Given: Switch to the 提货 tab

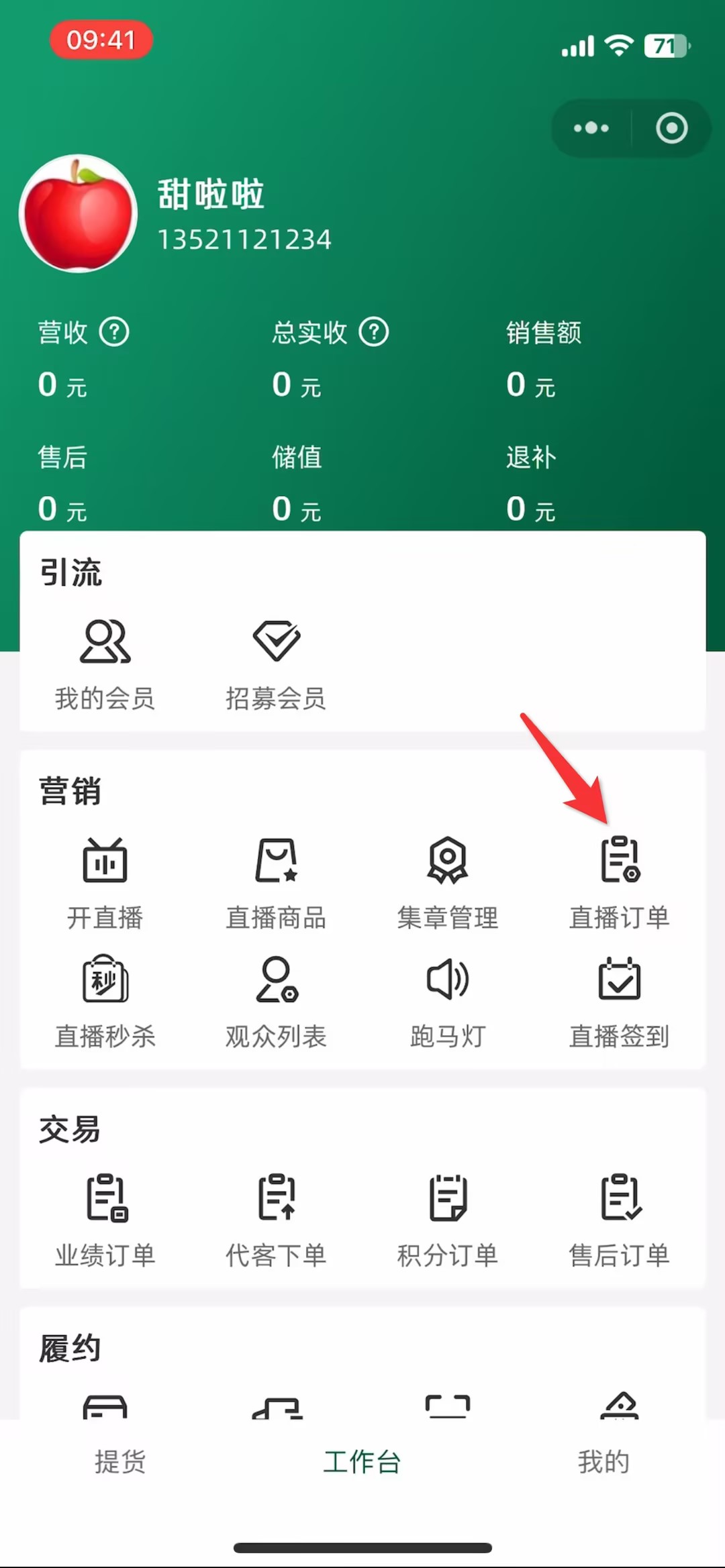Looking at the screenshot, I should 120,1461.
